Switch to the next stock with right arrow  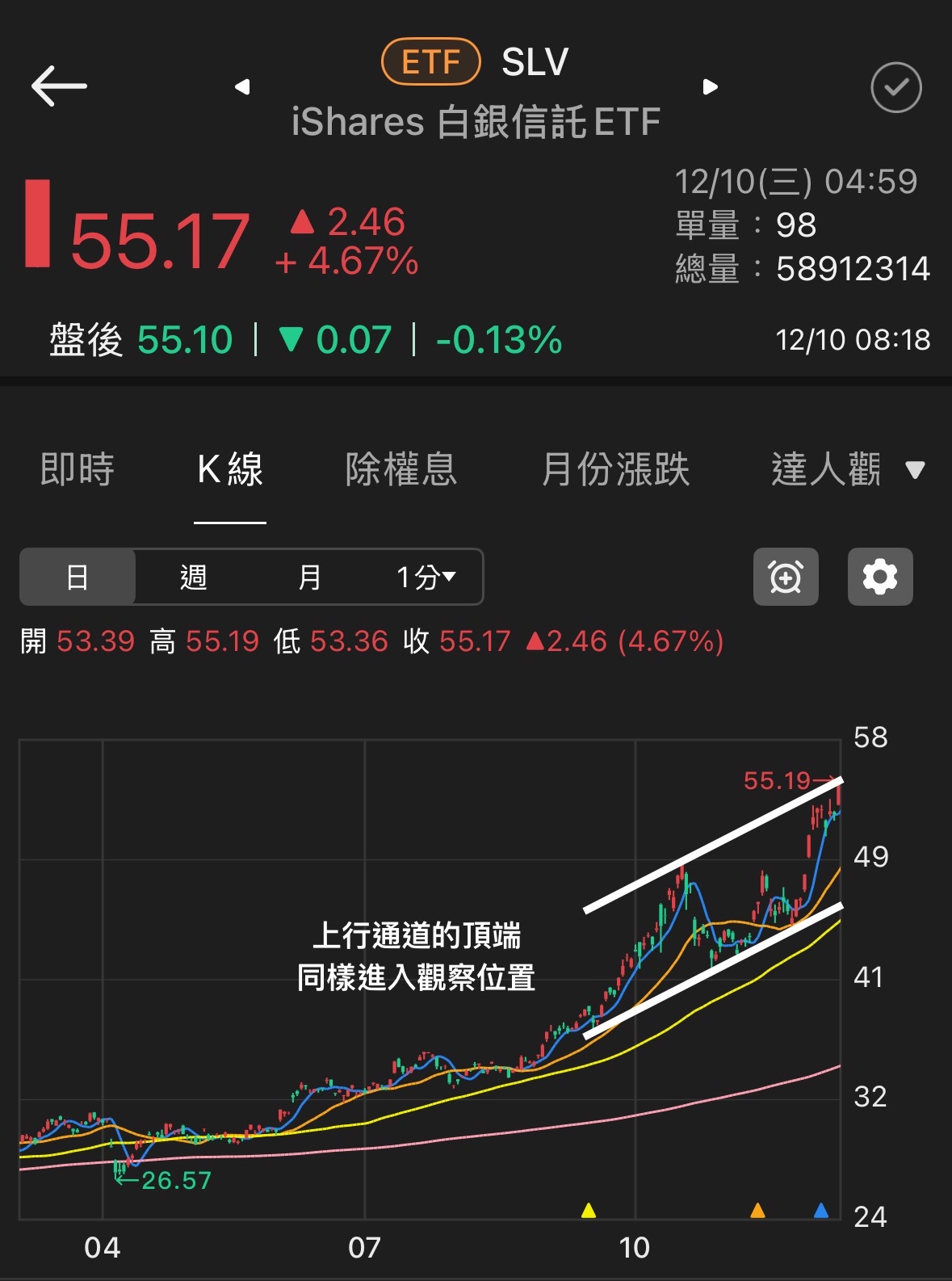pos(711,86)
